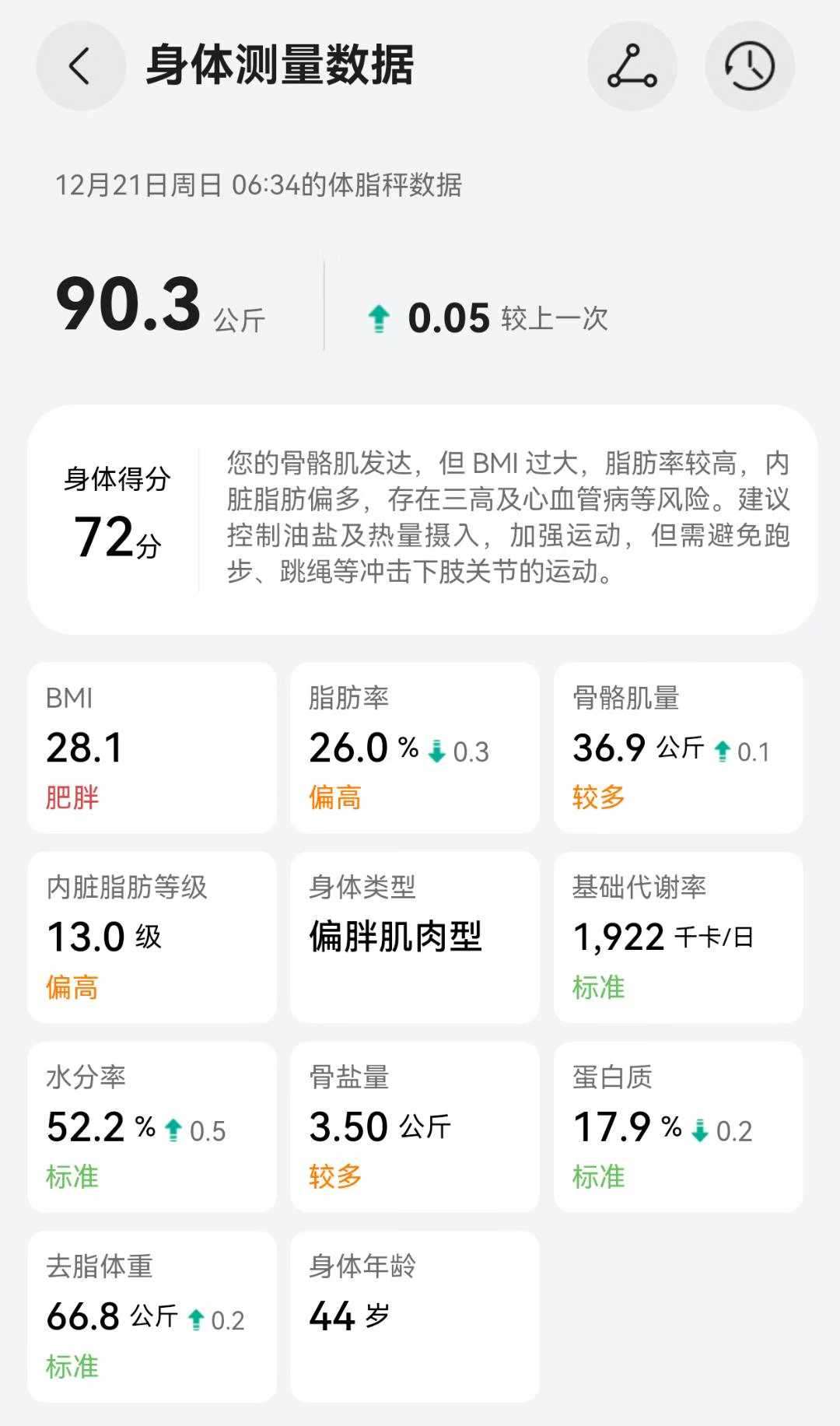Screen dimensions: 840x1426
Task: View 内脏脂肪等级 13.0 级 details
Action: coord(152,937)
